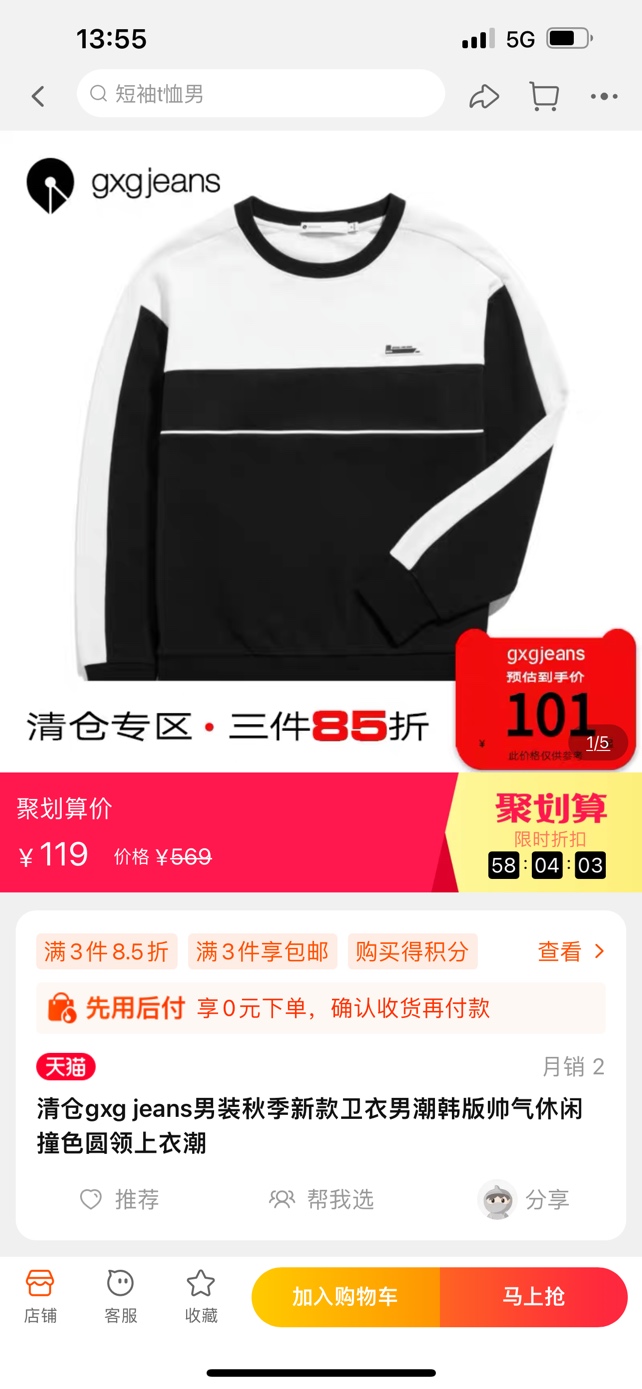View promotions via 查看 link
Screen dimensions: 642x1389
tap(571, 952)
